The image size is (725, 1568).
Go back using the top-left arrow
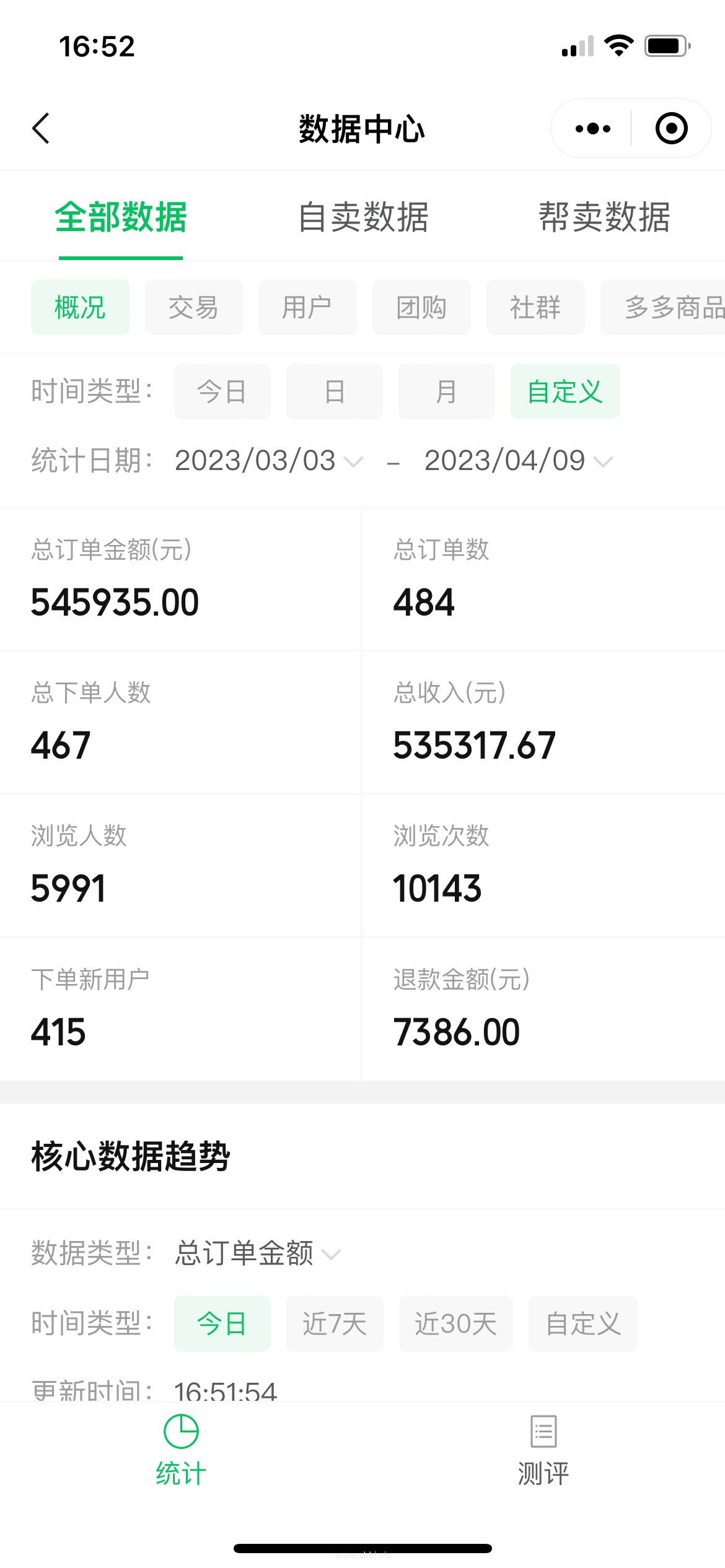coord(41,129)
